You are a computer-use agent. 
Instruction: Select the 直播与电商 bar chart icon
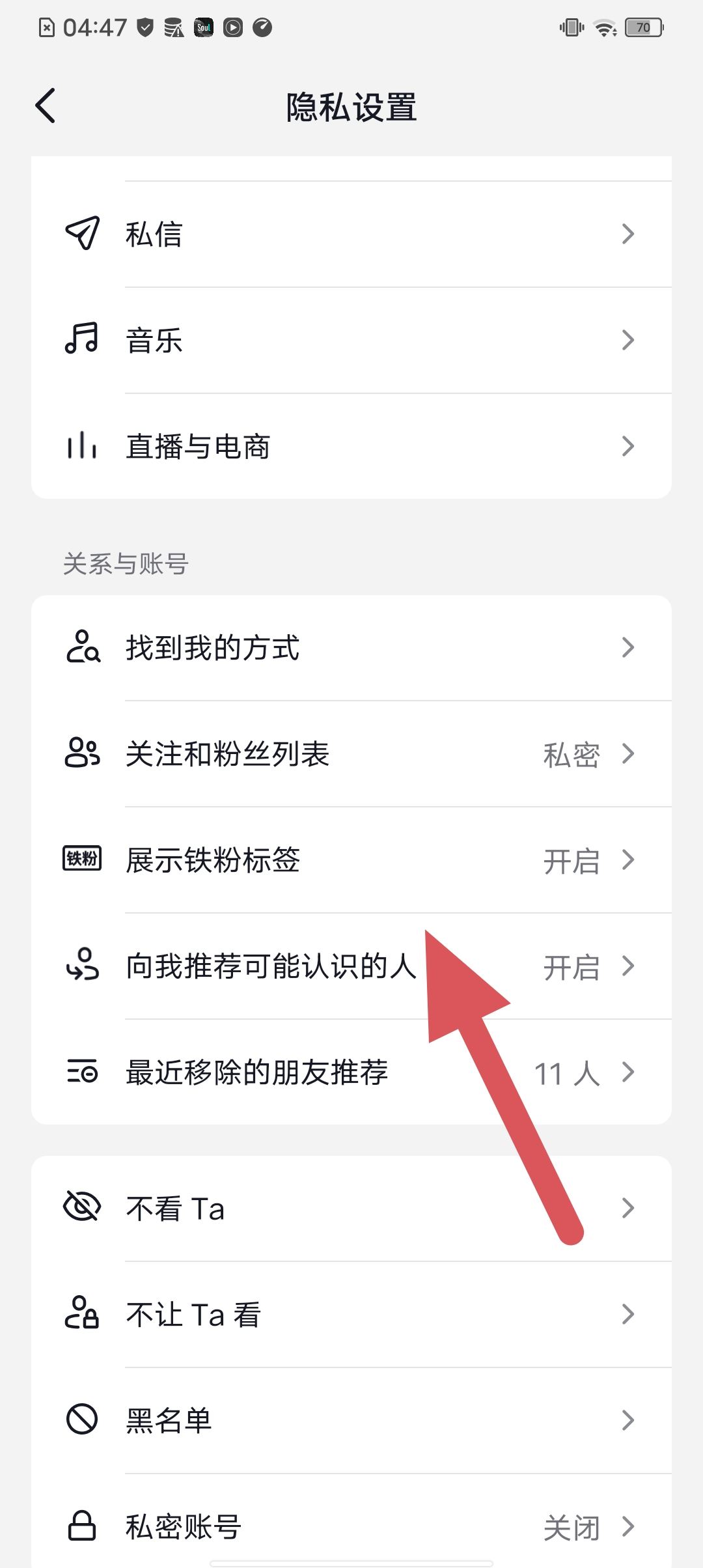click(x=81, y=445)
